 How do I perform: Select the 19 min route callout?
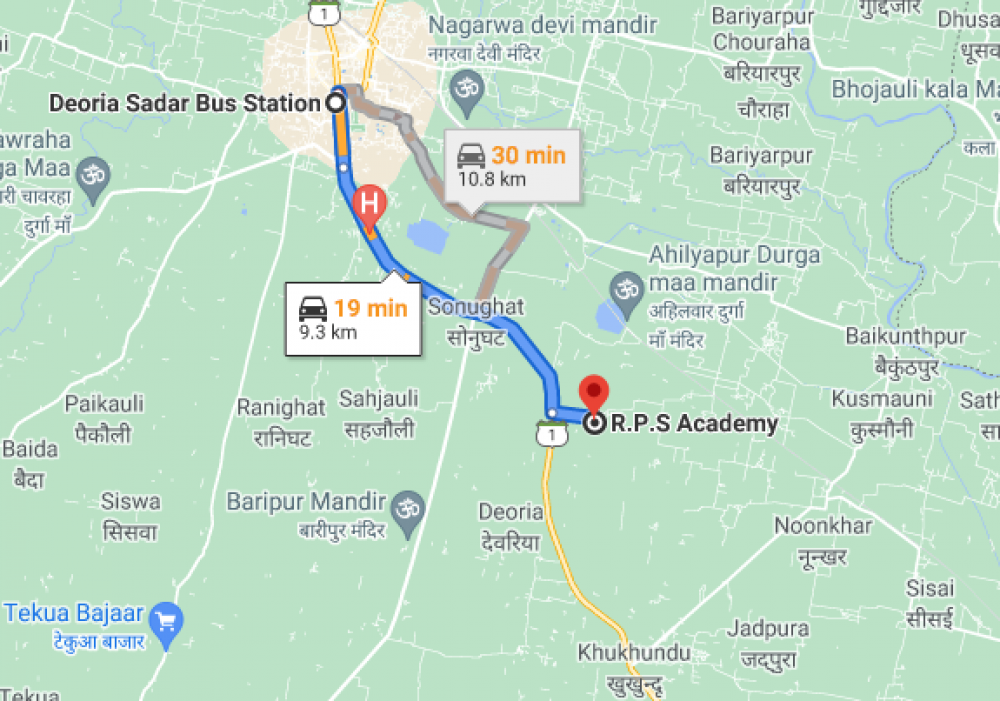coord(353,318)
